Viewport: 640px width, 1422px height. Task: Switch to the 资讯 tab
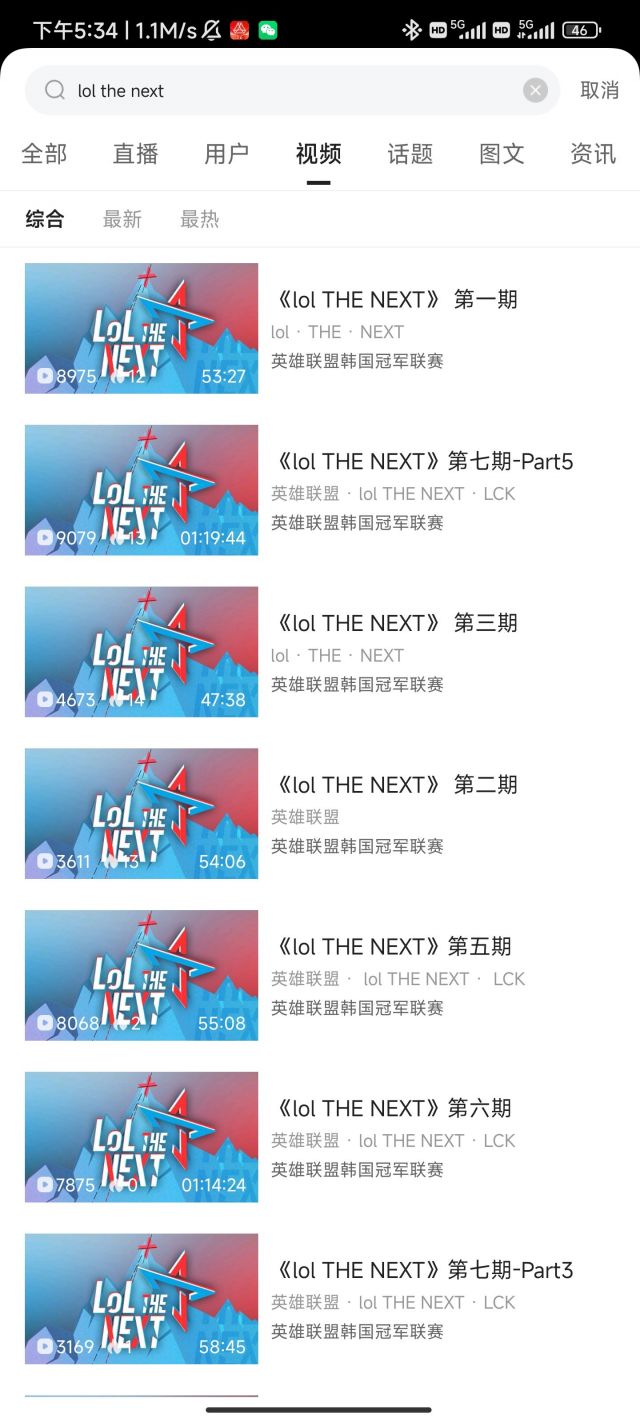coord(592,154)
